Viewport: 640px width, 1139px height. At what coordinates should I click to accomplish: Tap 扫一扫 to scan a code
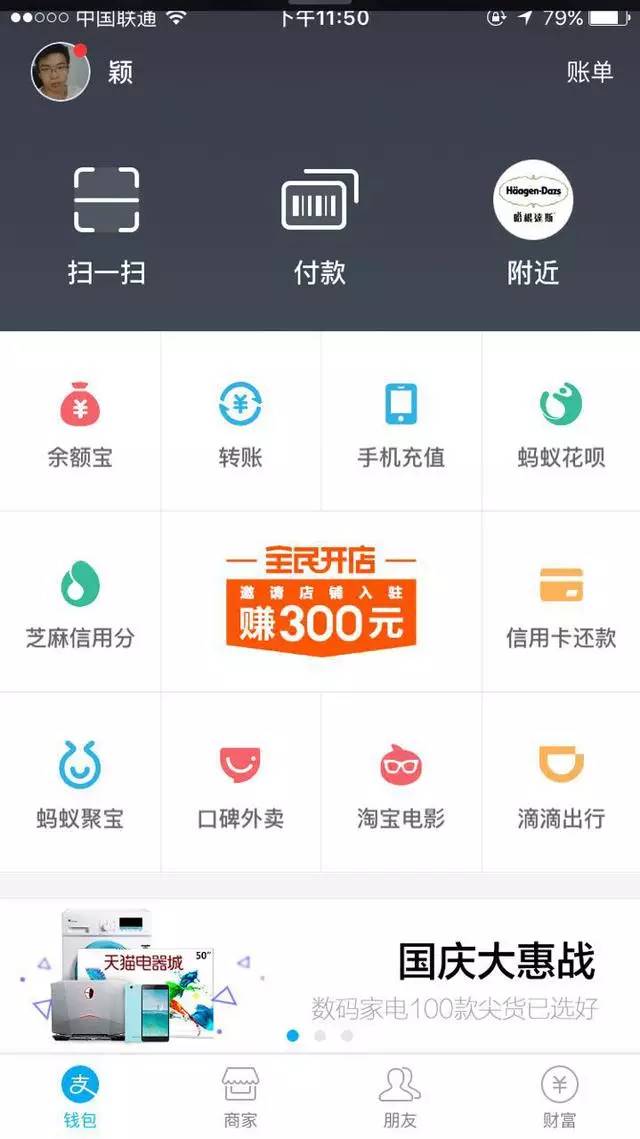(106, 226)
